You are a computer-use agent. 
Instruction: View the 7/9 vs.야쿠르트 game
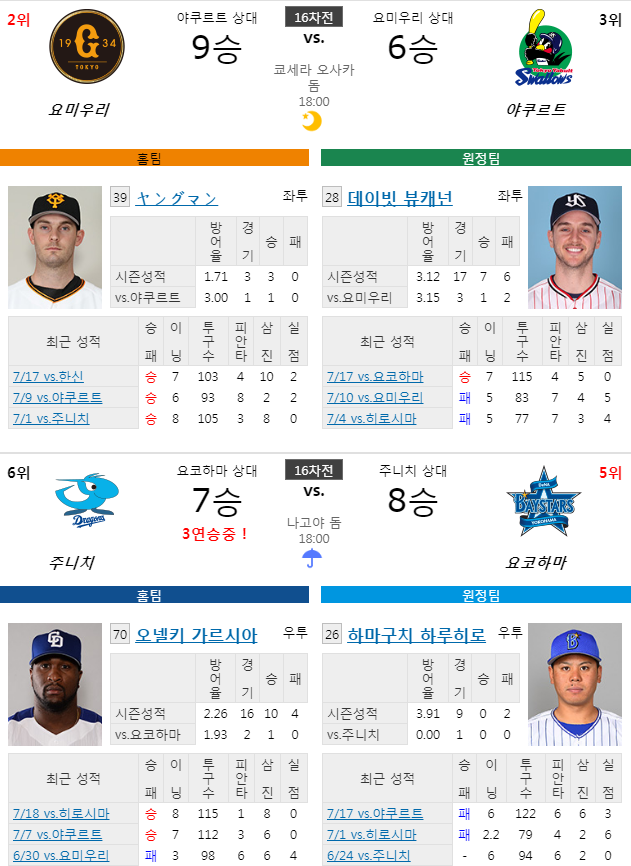point(57,397)
